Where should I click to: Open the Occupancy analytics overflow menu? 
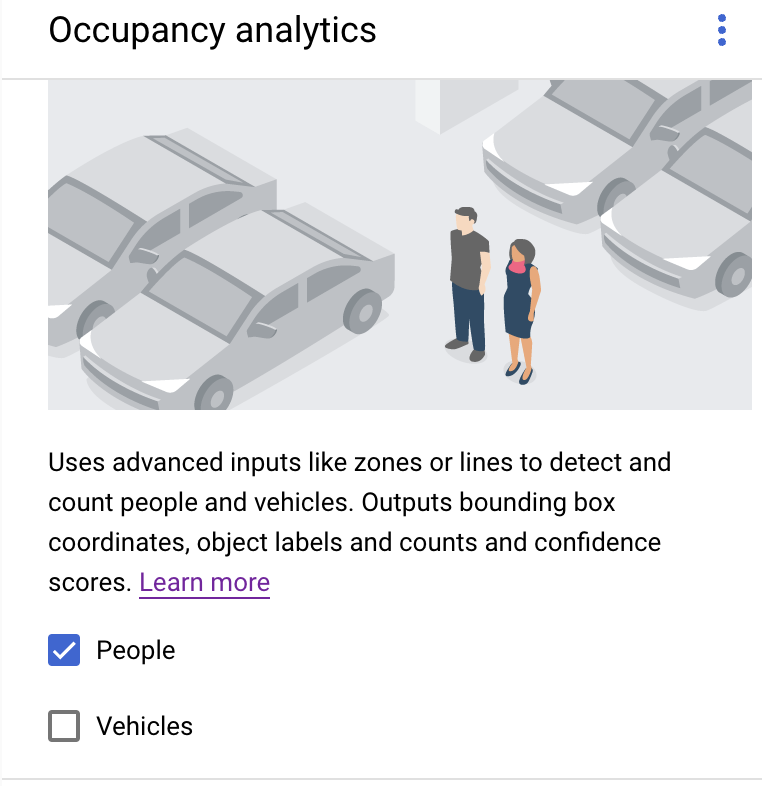click(722, 30)
